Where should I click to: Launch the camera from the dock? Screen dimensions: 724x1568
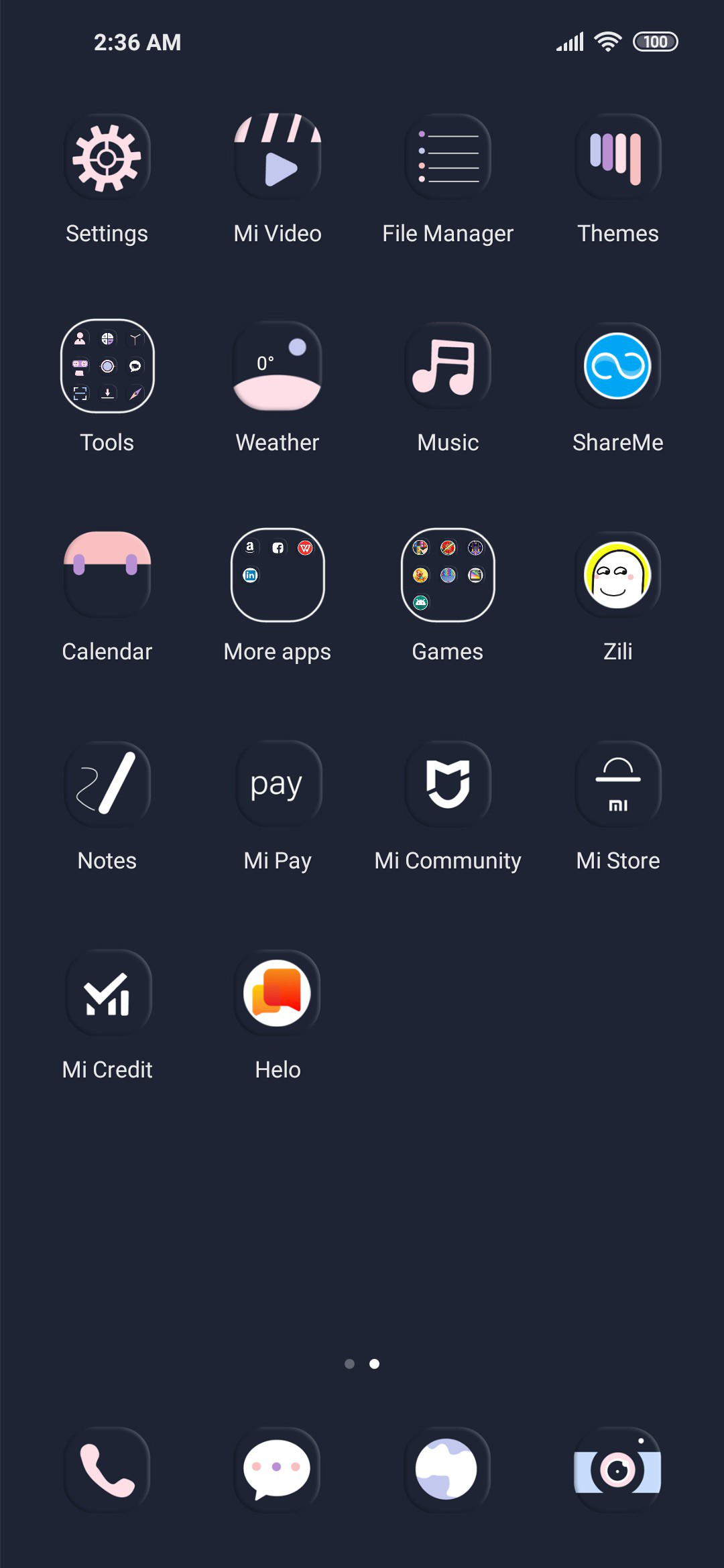[618, 1470]
